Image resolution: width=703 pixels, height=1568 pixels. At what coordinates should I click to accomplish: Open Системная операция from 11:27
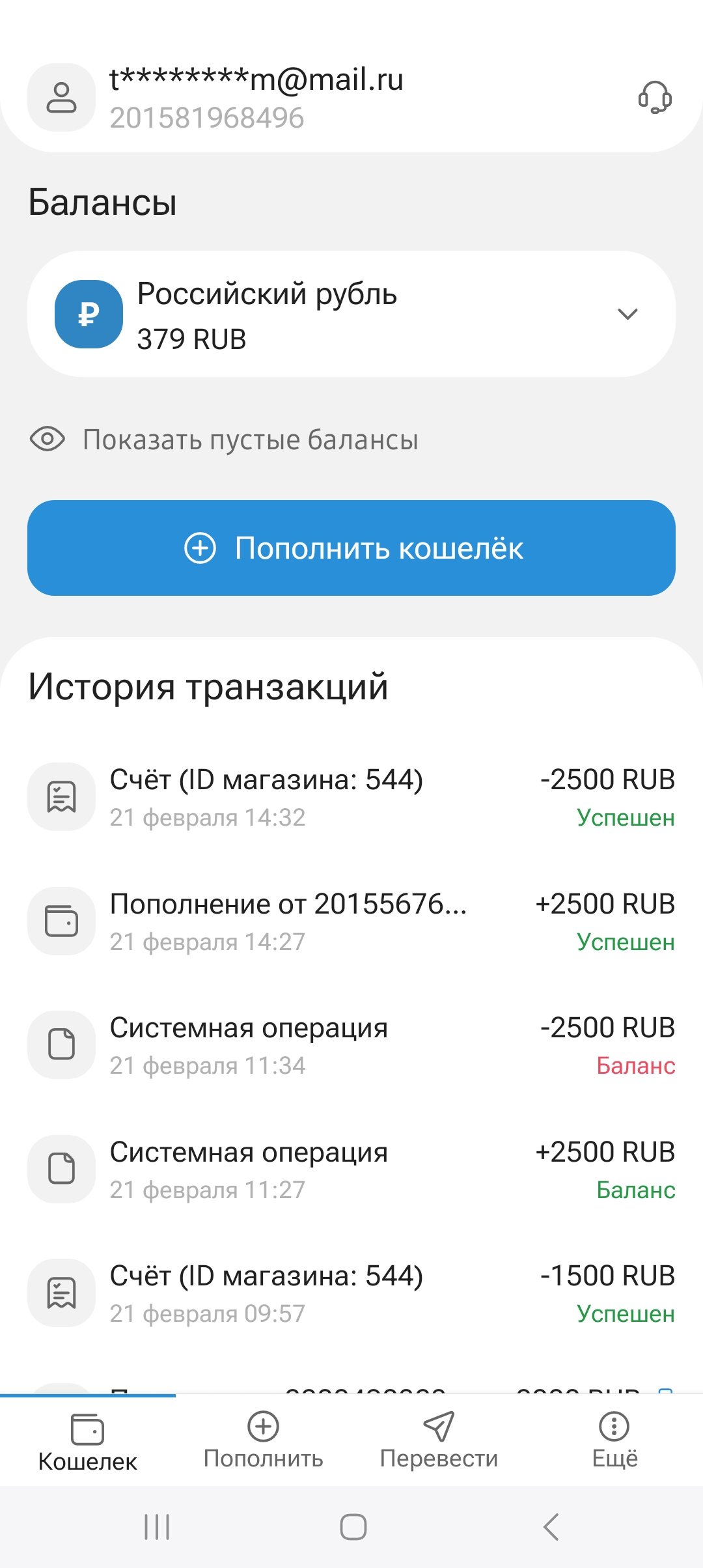point(351,1169)
